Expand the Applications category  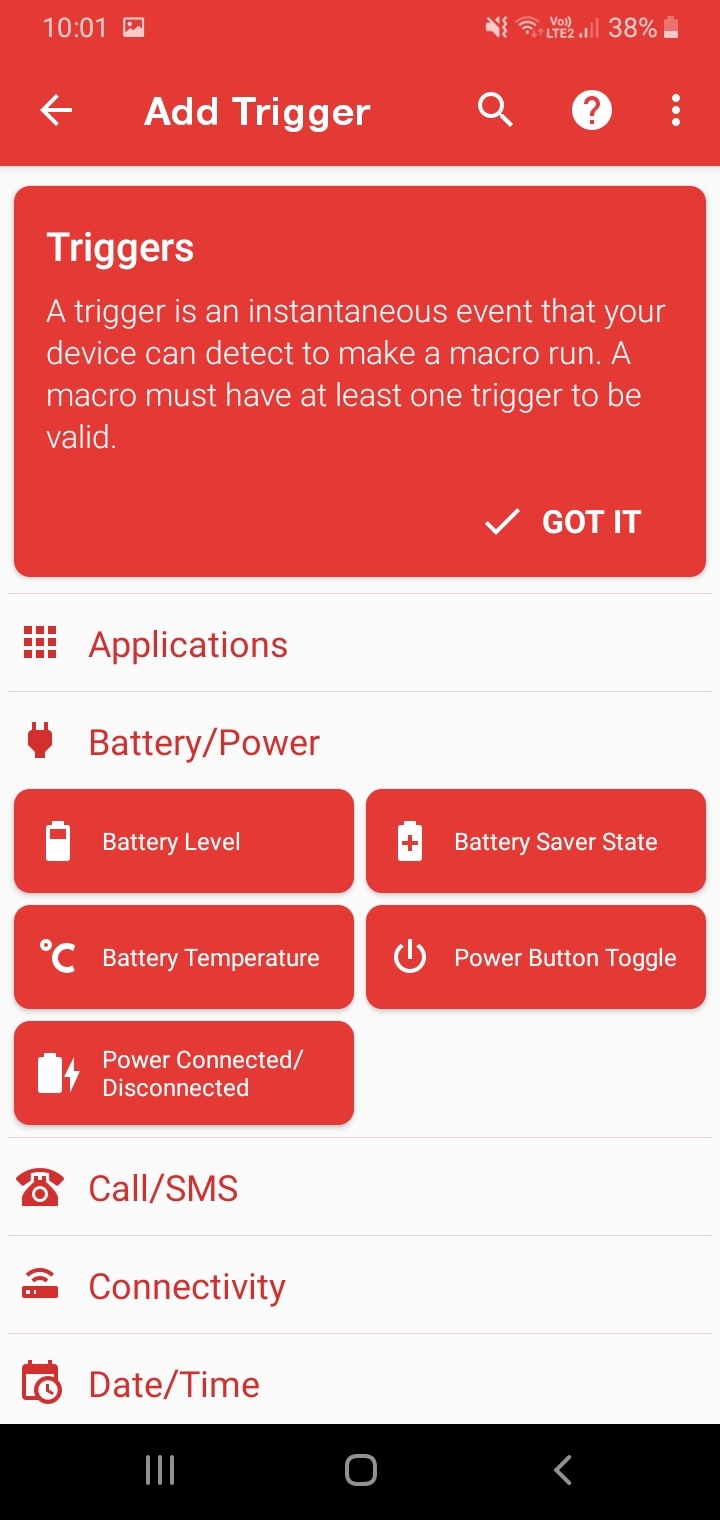pyautogui.click(x=188, y=645)
